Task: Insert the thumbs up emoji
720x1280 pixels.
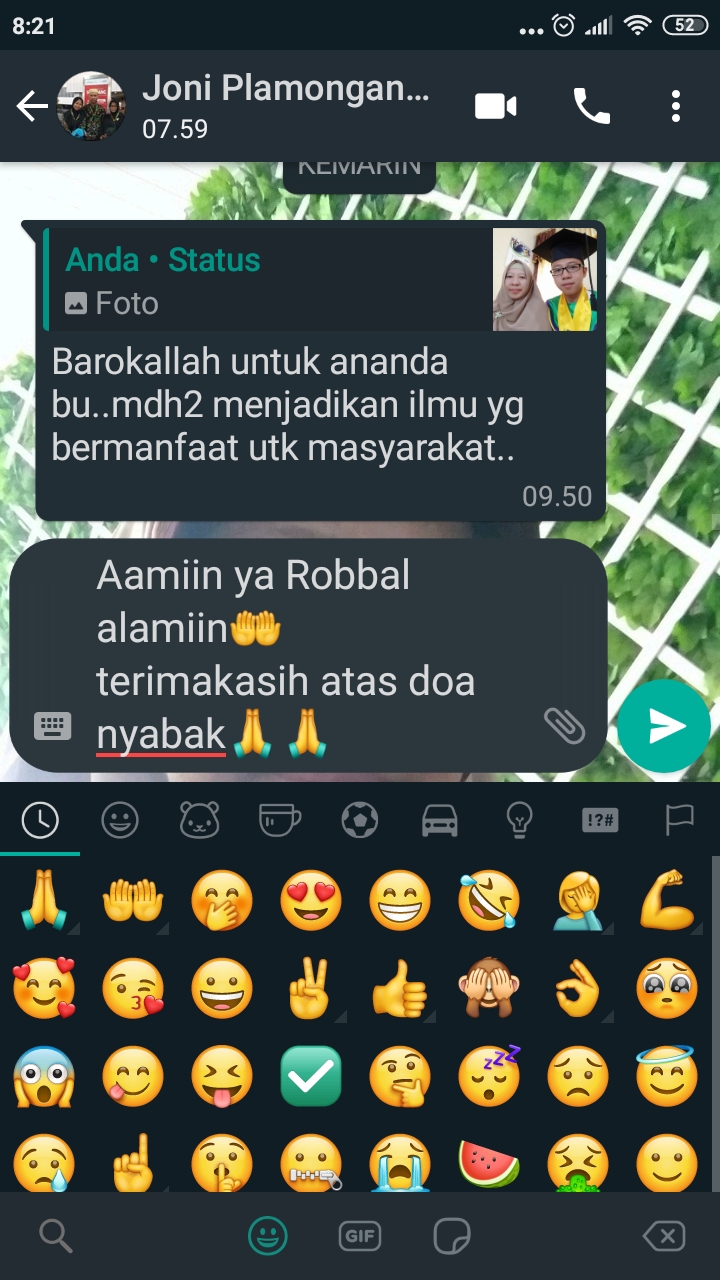Action: click(x=400, y=988)
